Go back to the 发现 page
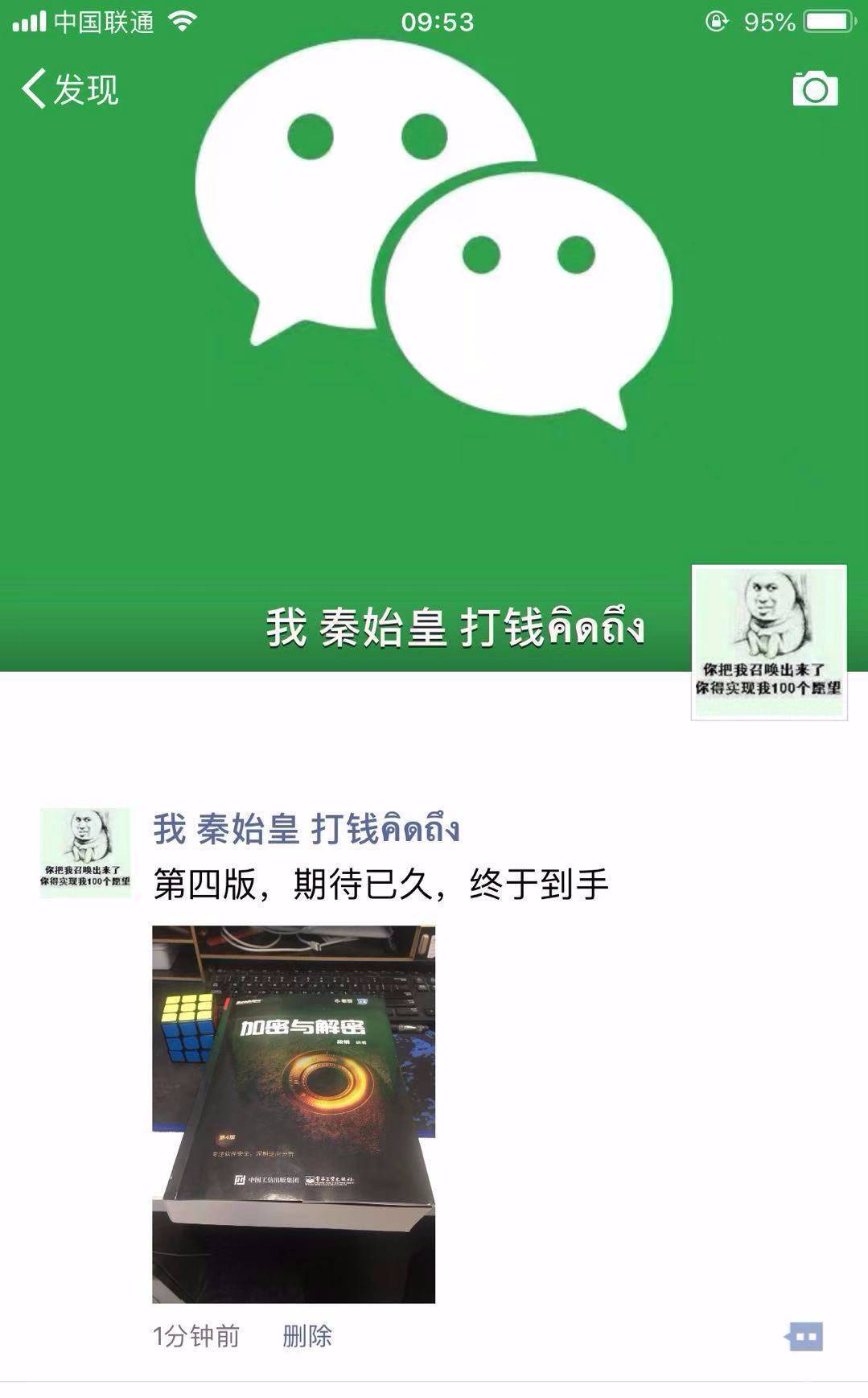This screenshot has height=1398, width=868. click(70, 89)
